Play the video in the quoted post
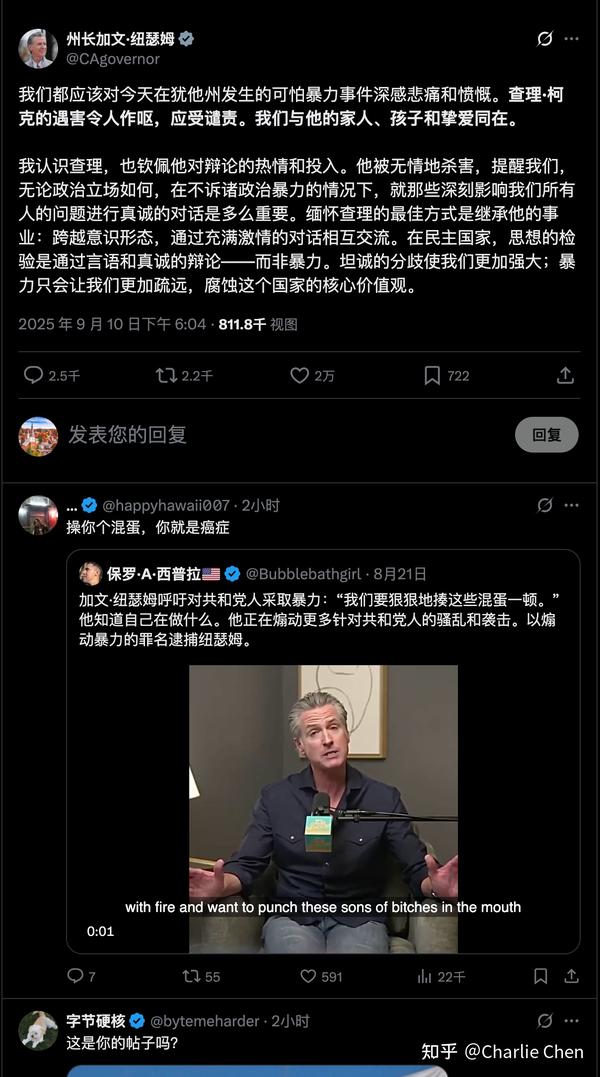Viewport: 600px width, 1077px height. point(323,808)
